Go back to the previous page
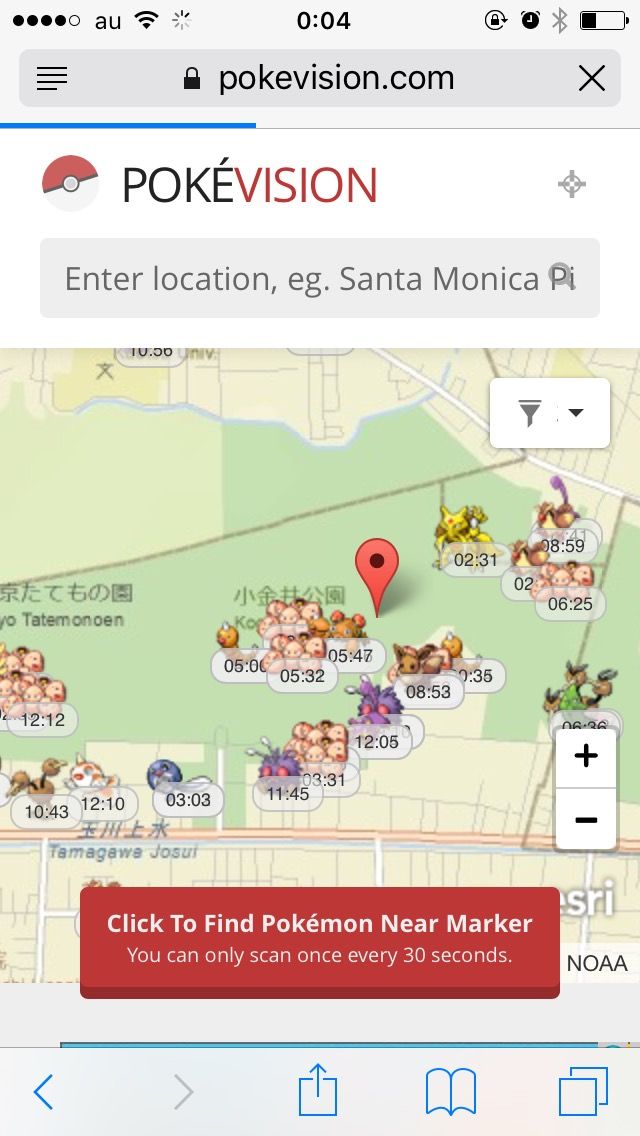 coord(43,1092)
